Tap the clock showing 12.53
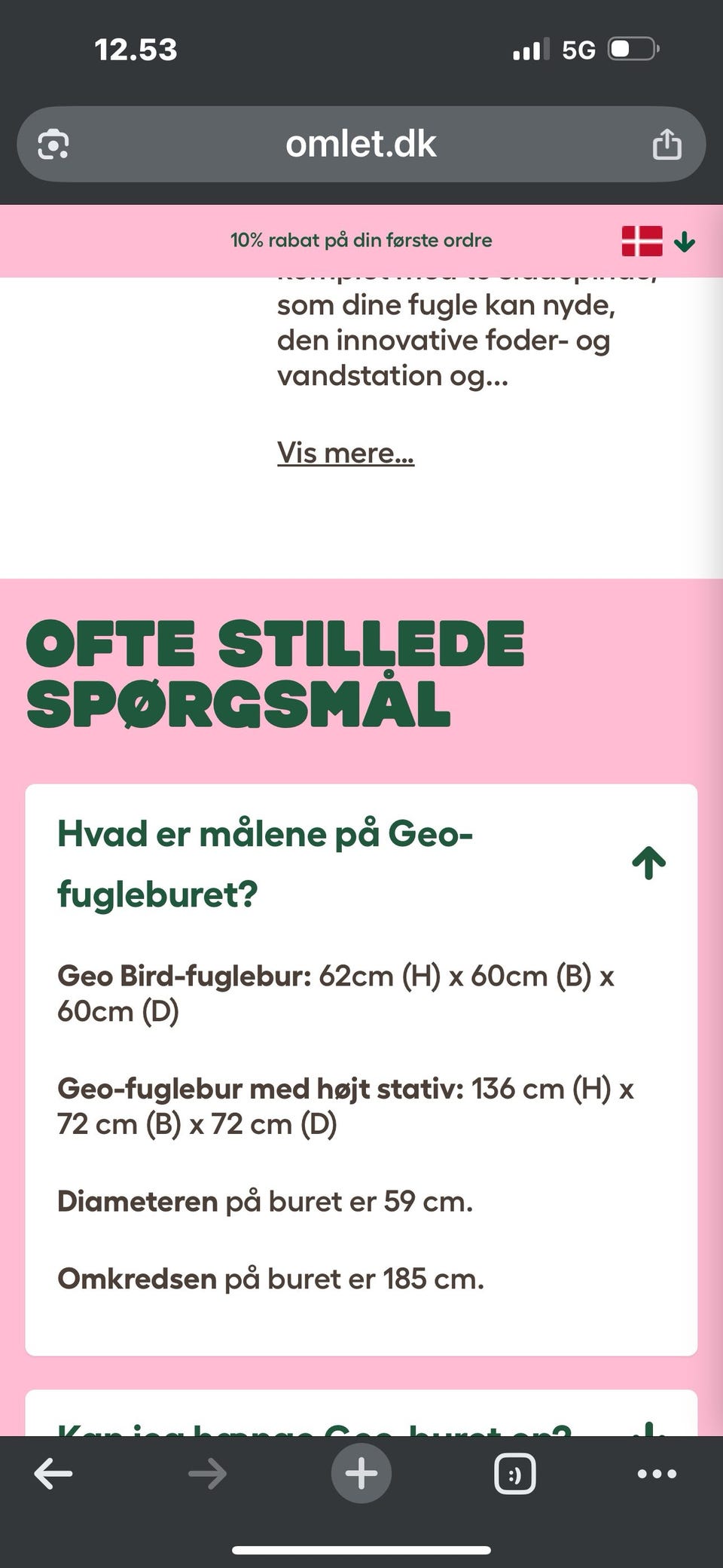723x1568 pixels. pos(136,48)
